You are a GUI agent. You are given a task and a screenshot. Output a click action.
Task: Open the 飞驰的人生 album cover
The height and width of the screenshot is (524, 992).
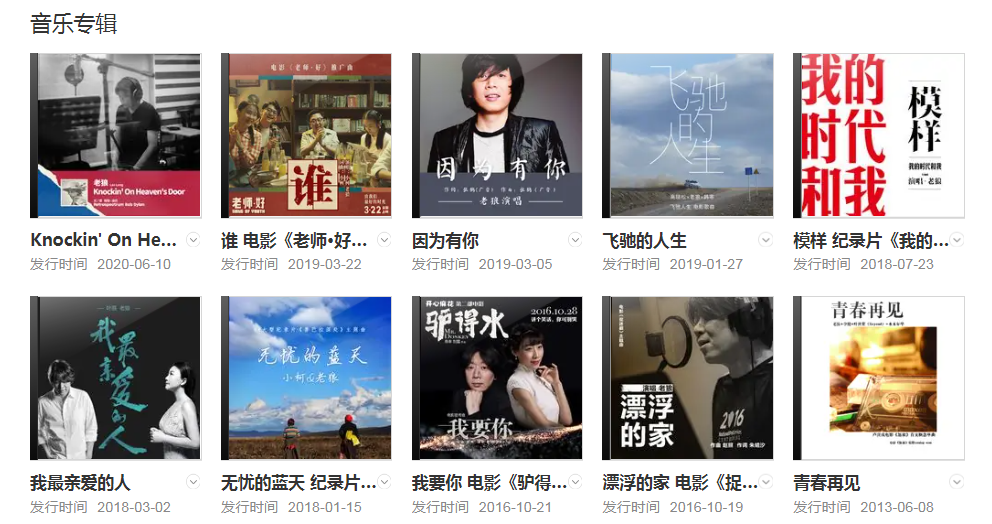(x=689, y=136)
